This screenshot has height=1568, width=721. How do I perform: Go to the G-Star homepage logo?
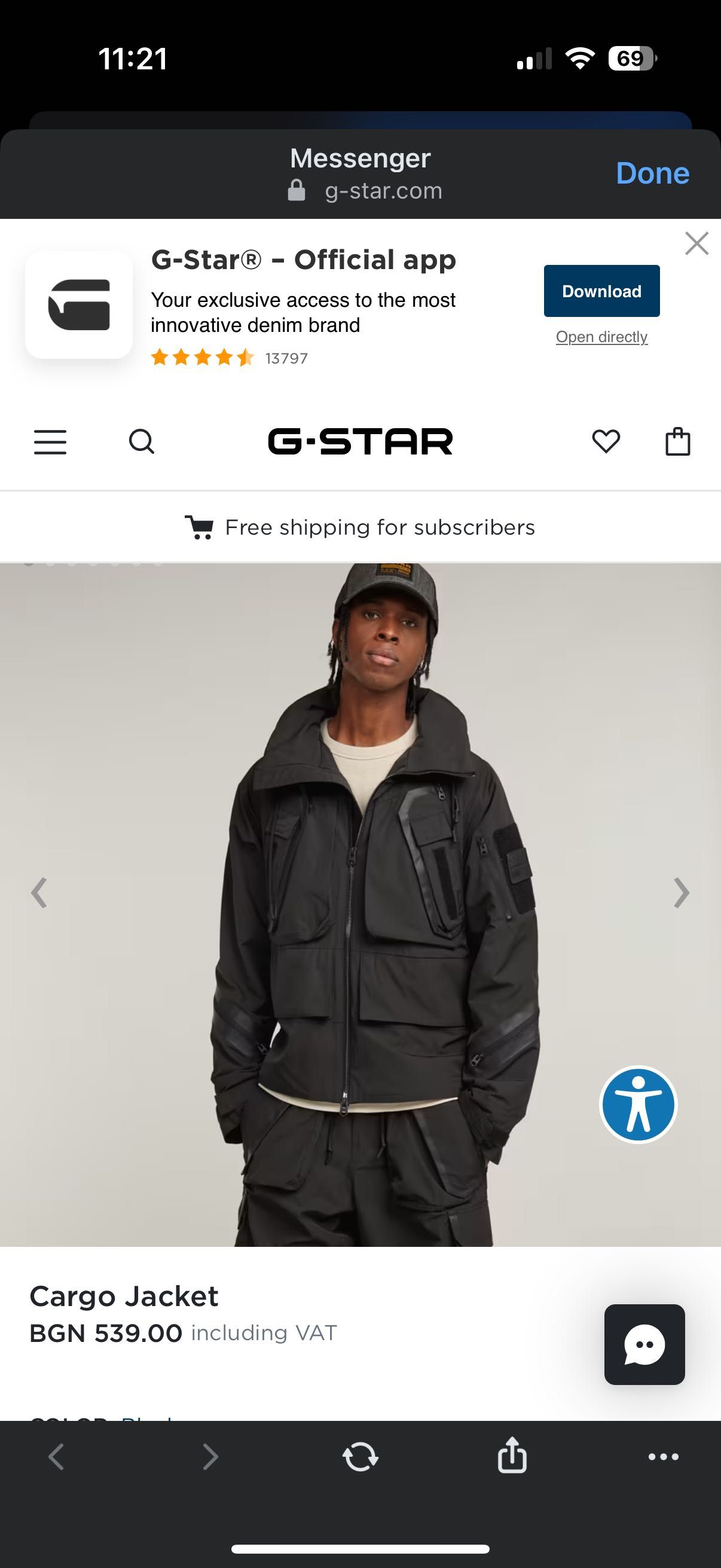tap(360, 442)
